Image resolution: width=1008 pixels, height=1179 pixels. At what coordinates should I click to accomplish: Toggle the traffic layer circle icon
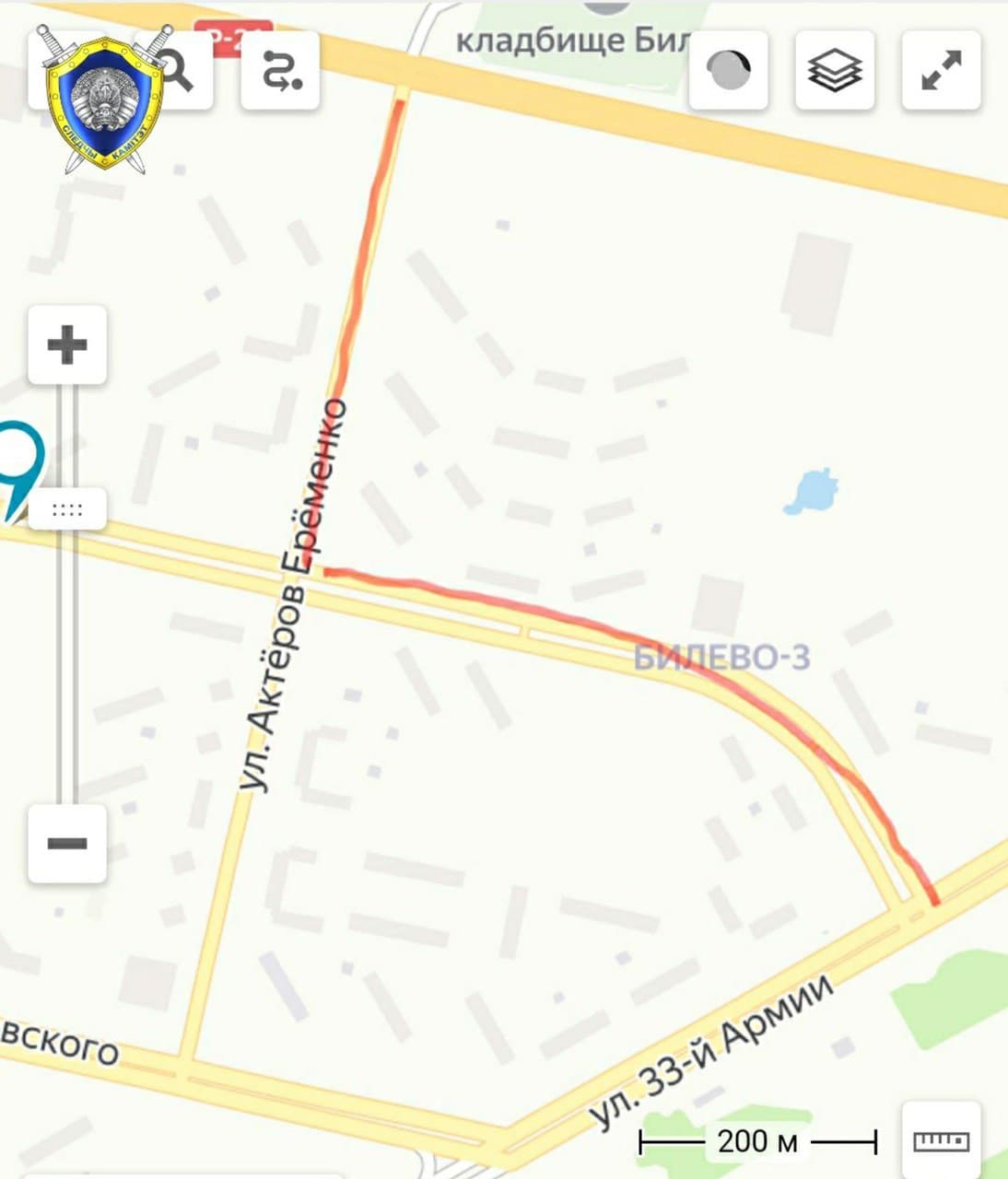[728, 71]
